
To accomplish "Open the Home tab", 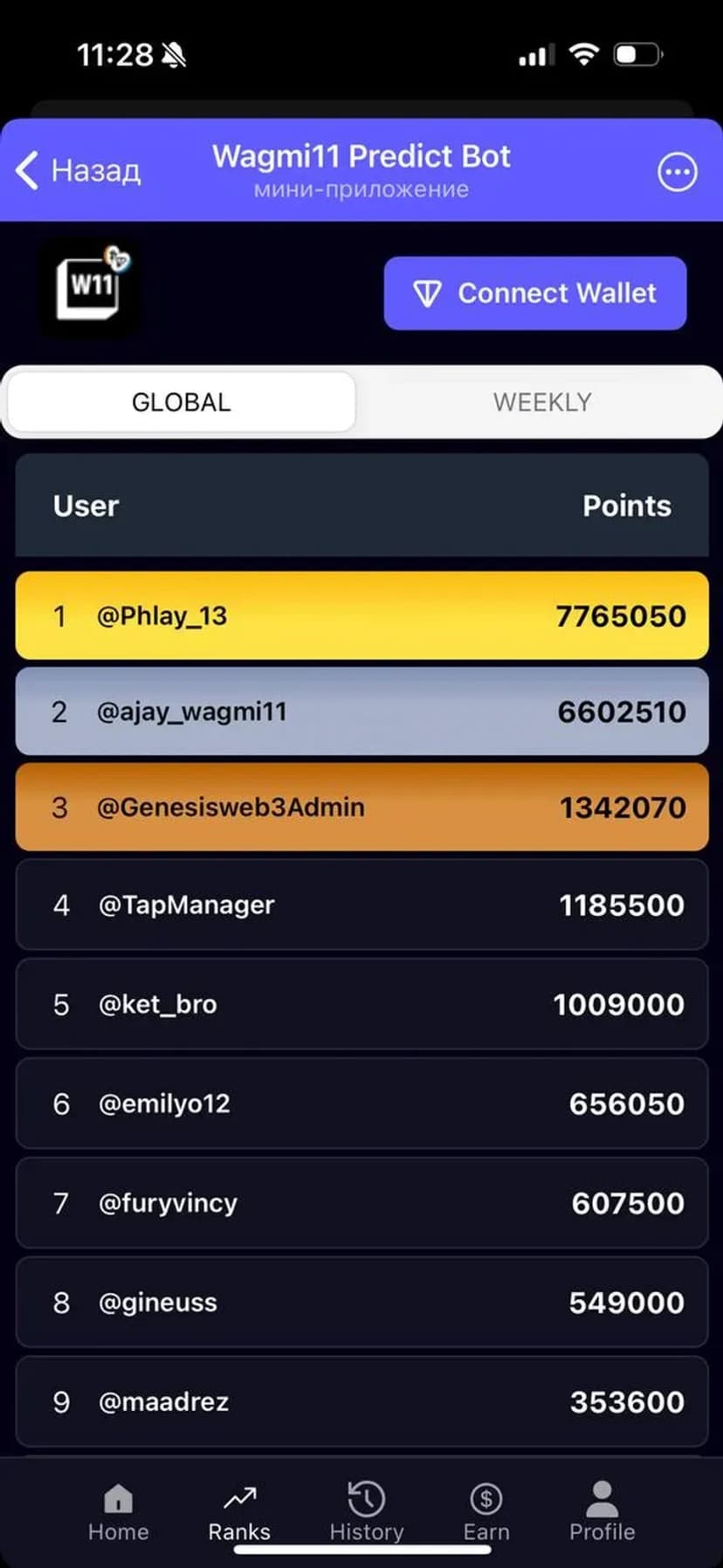I will [118, 1512].
